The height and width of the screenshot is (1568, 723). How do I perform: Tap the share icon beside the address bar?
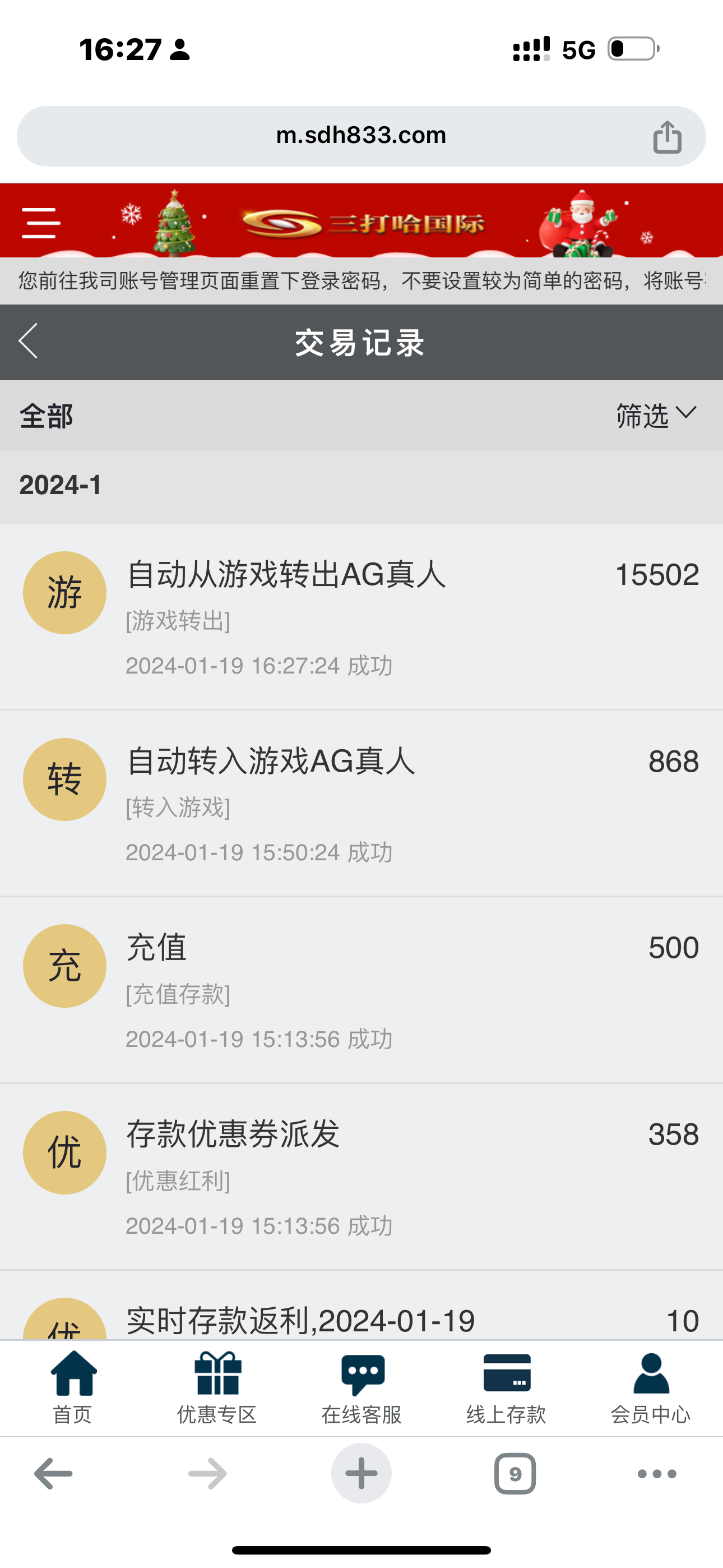click(669, 136)
